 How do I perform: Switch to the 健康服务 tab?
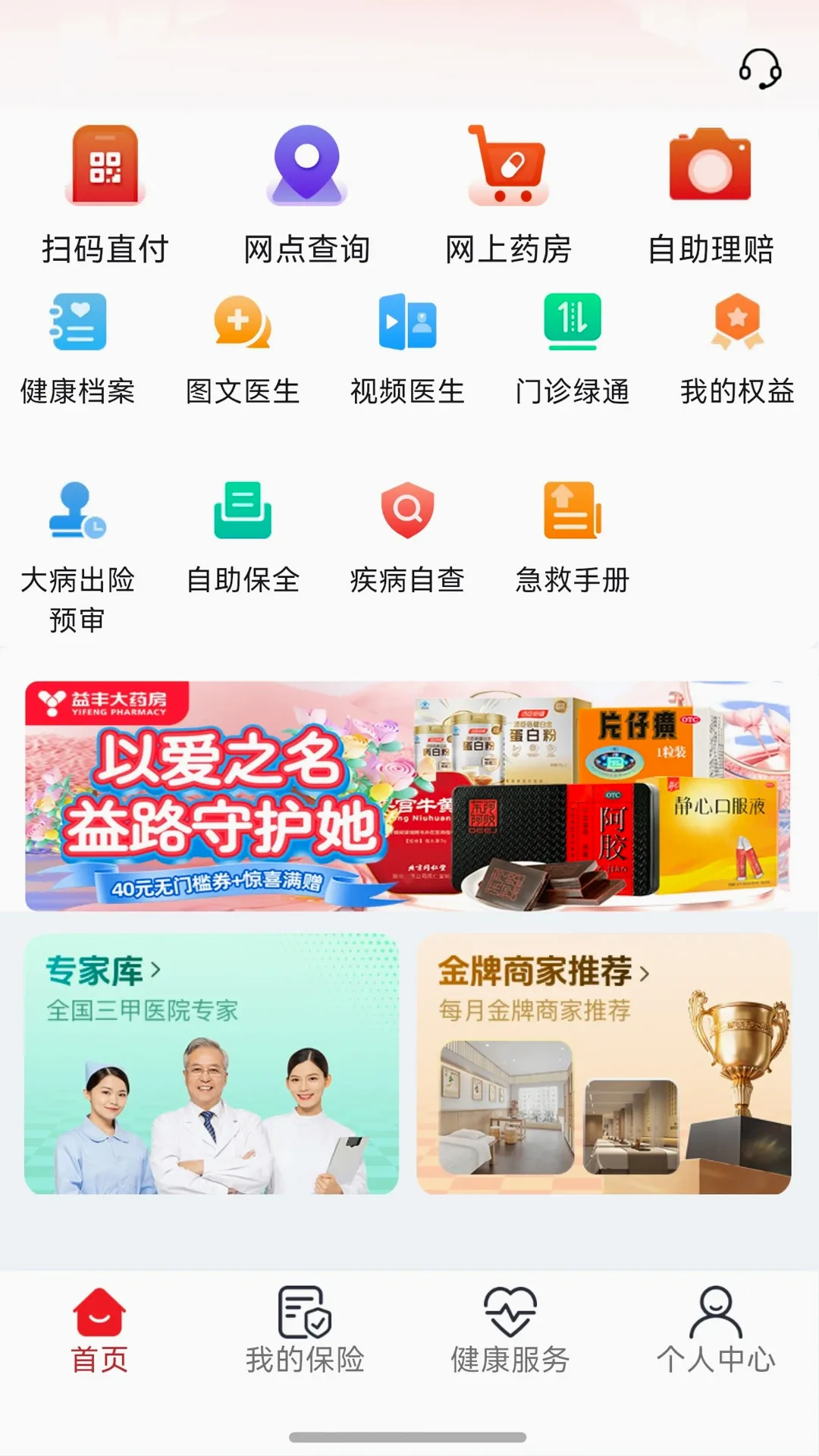pos(510,1331)
